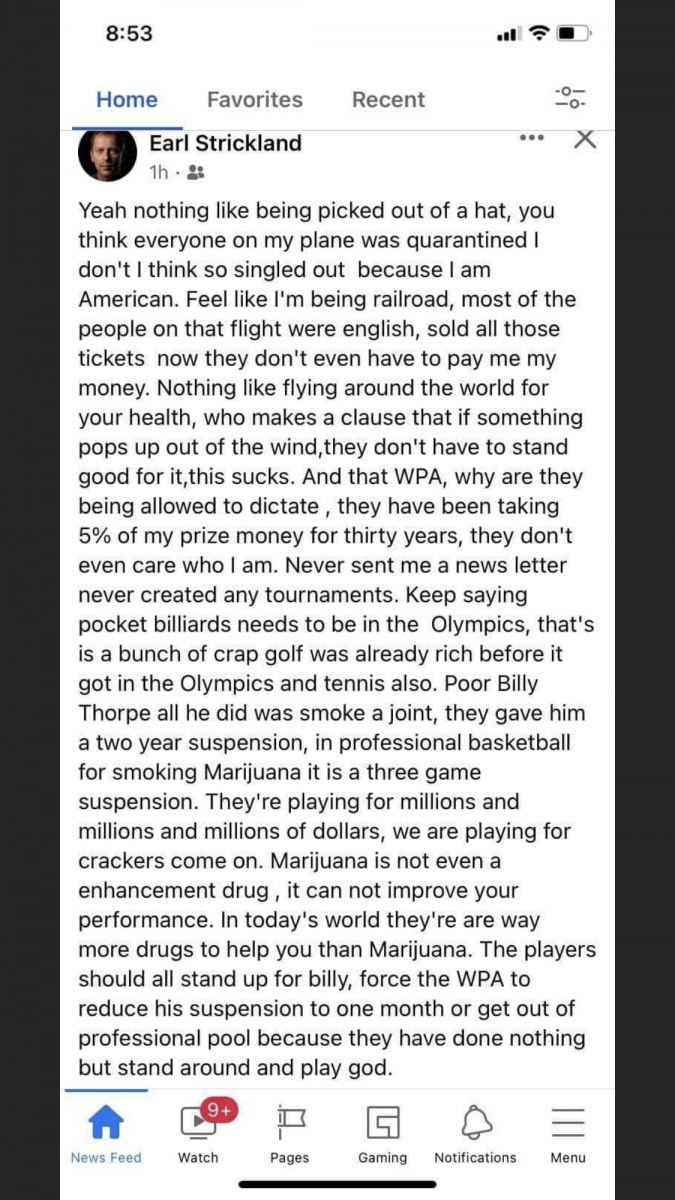Open Earl Strickland's profile picture
Screen dimensions: 675x1200
point(107,156)
